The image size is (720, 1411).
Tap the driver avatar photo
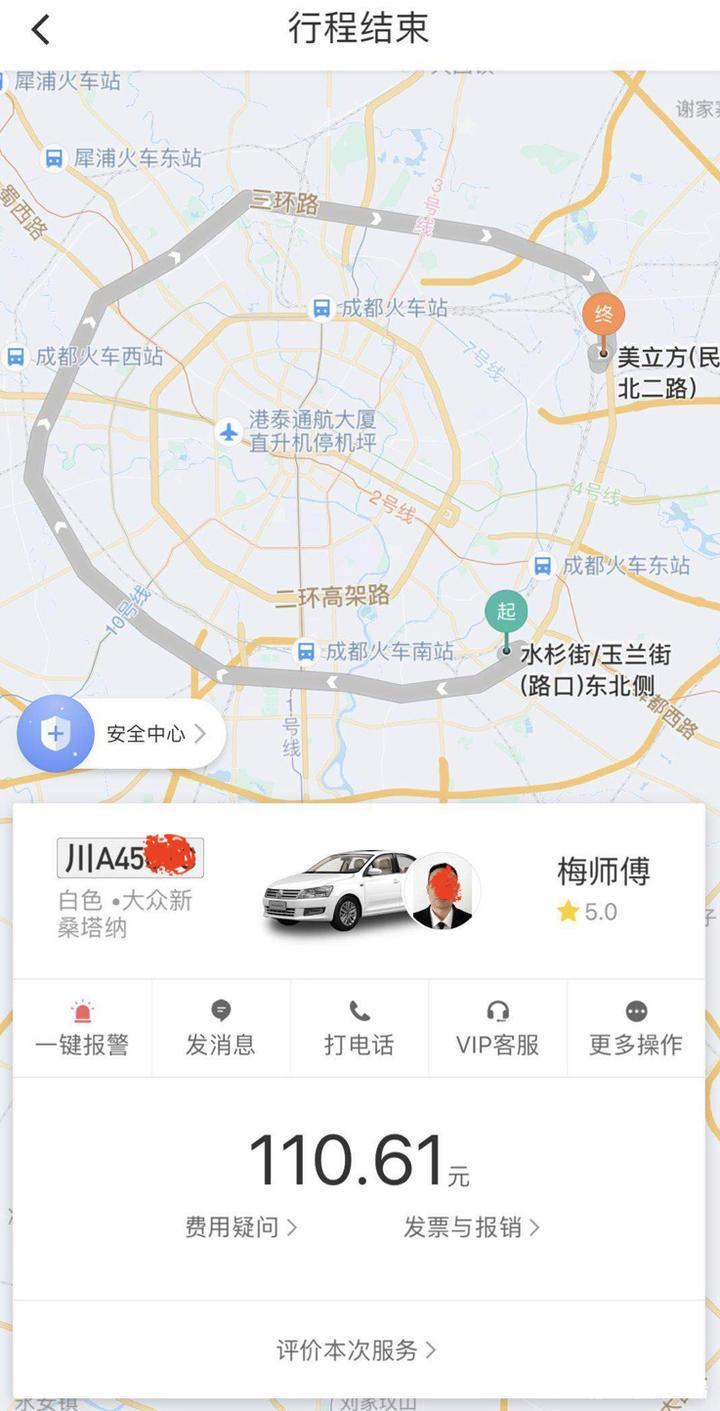point(443,893)
